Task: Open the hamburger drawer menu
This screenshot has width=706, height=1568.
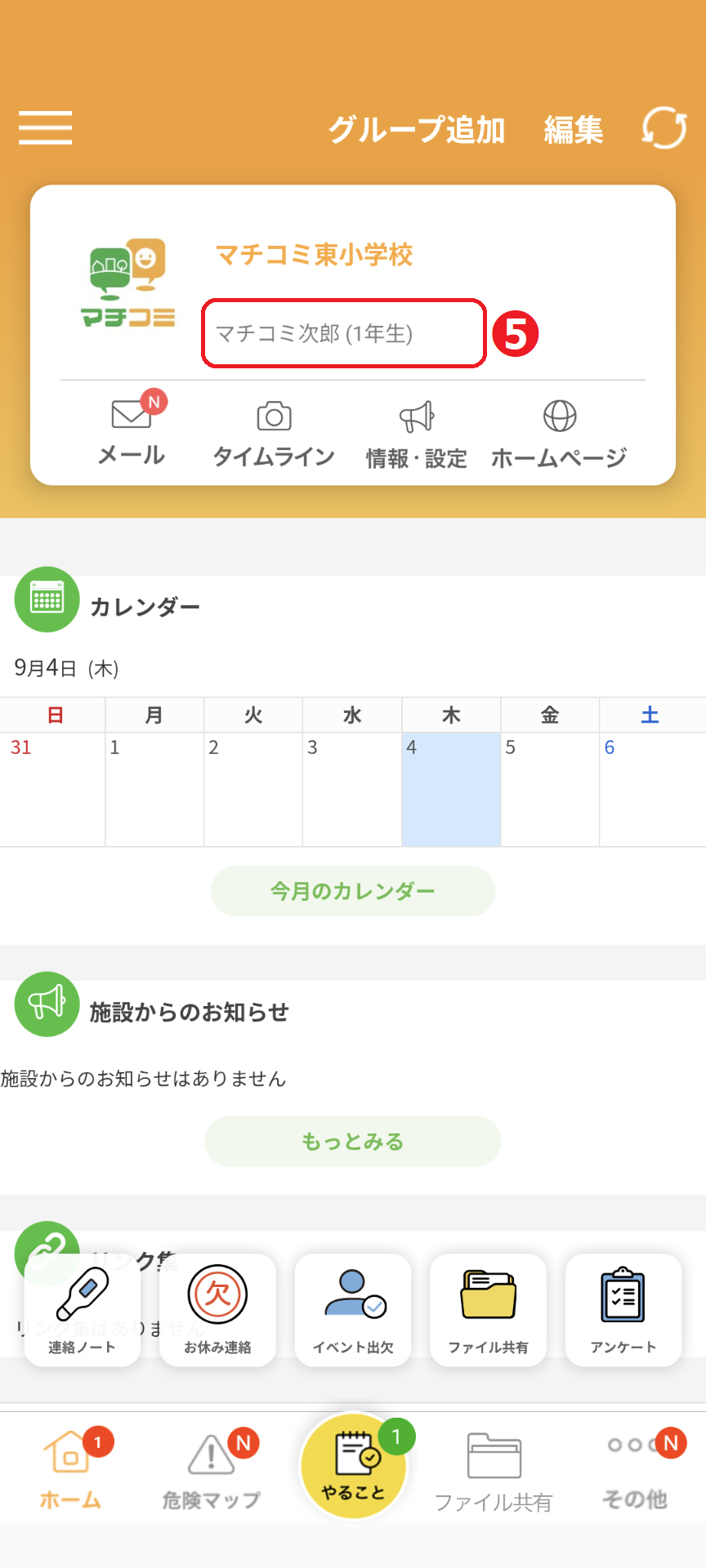Action: tap(45, 127)
